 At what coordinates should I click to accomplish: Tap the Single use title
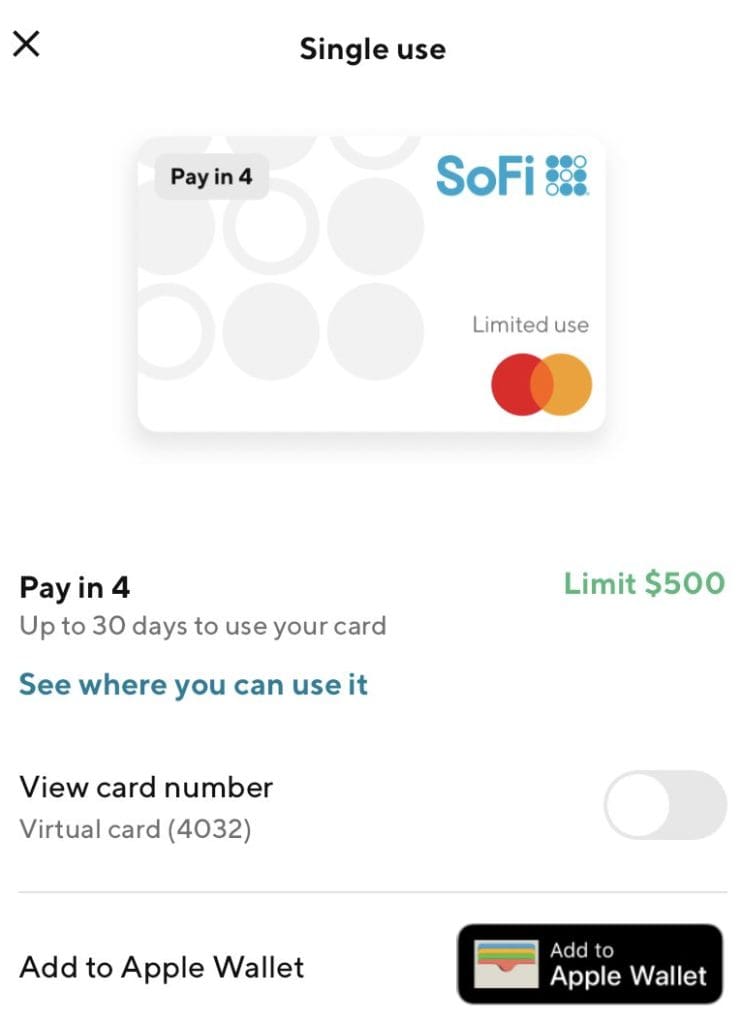pos(372,49)
